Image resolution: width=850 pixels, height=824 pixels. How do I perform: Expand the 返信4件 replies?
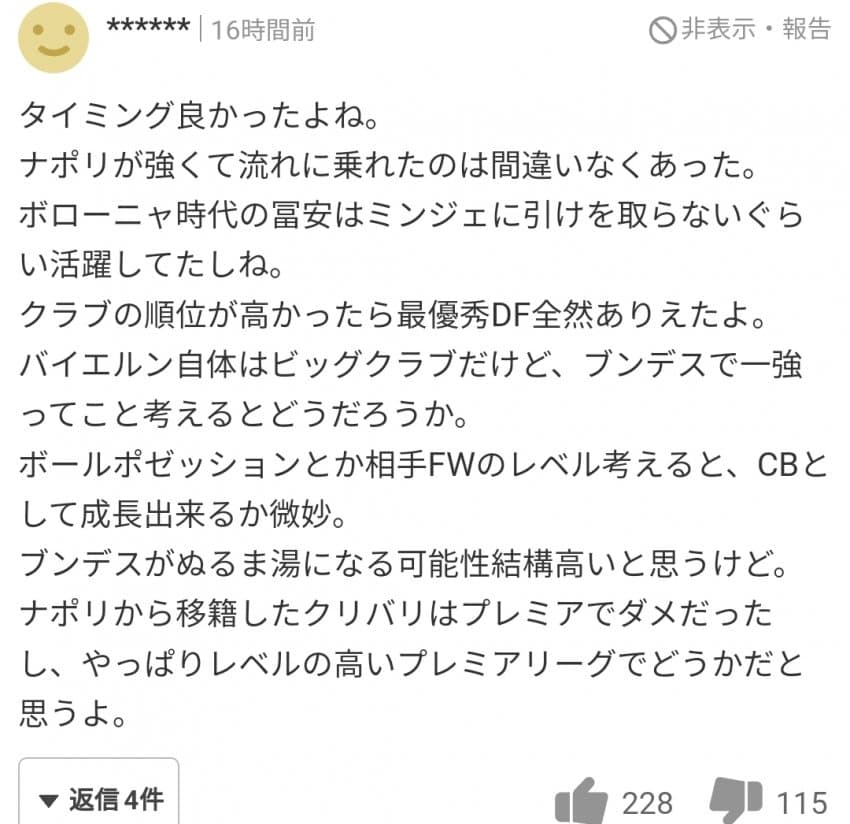point(99,799)
